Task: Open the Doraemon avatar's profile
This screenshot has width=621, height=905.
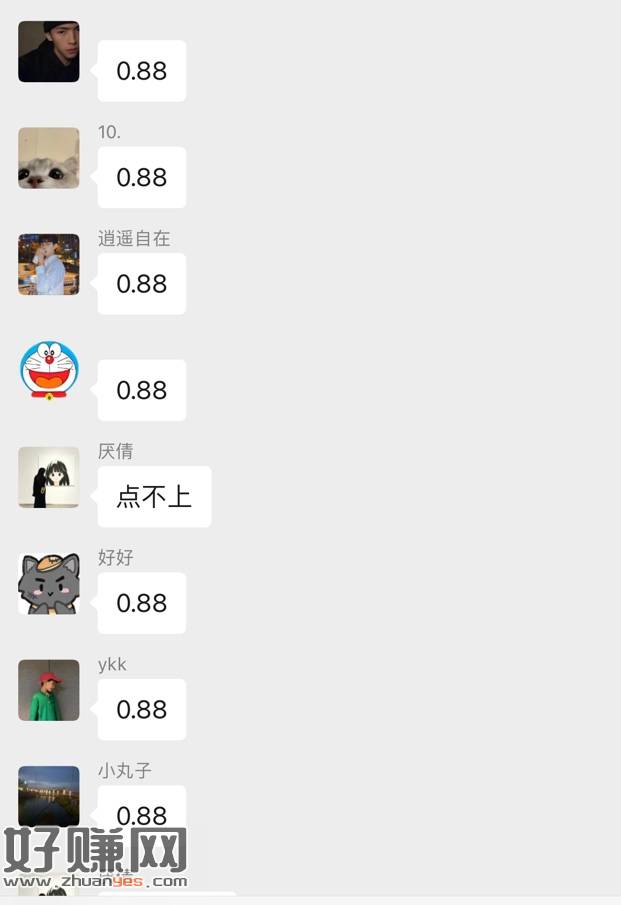Action: click(48, 371)
